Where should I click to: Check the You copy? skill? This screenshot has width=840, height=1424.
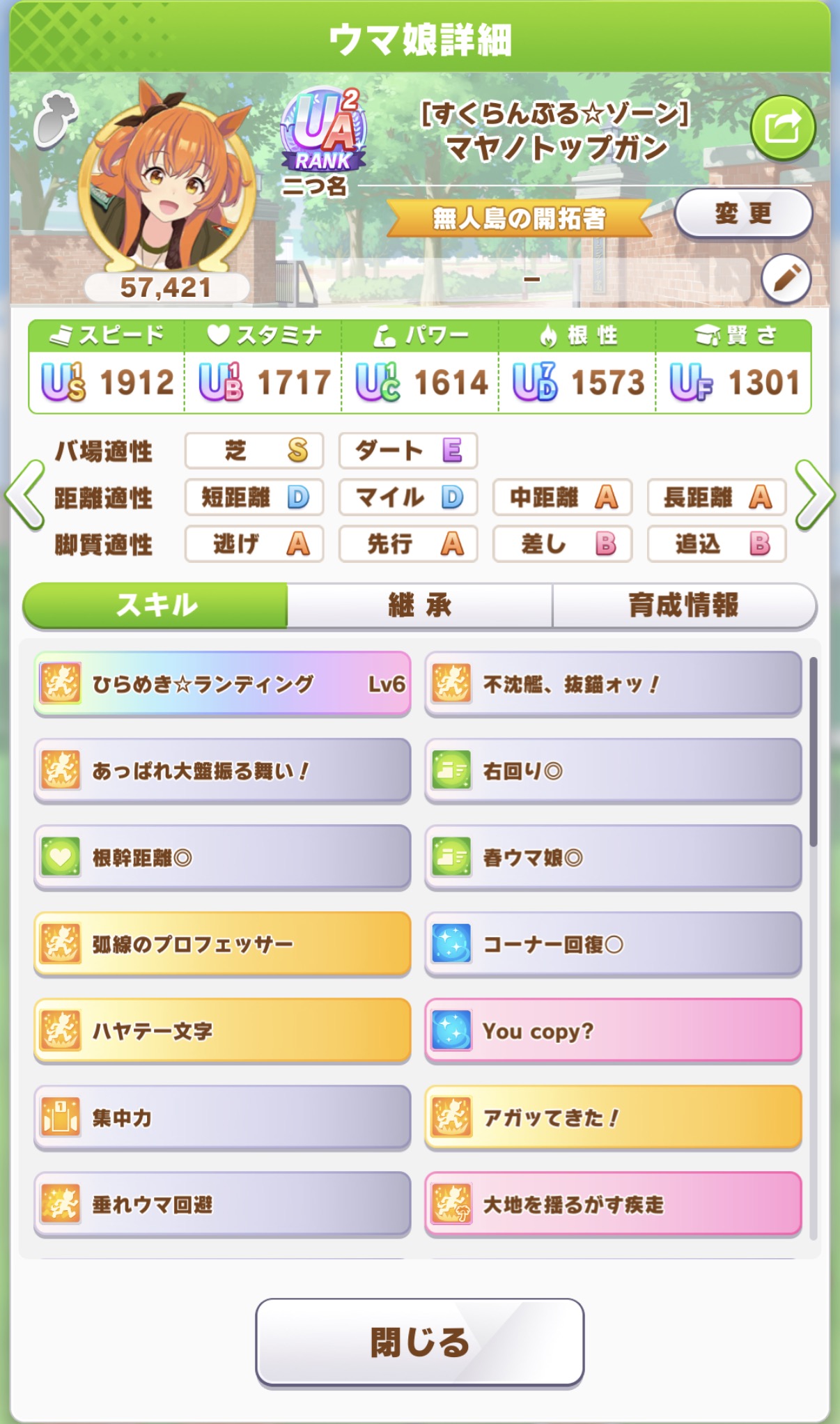pos(613,1031)
